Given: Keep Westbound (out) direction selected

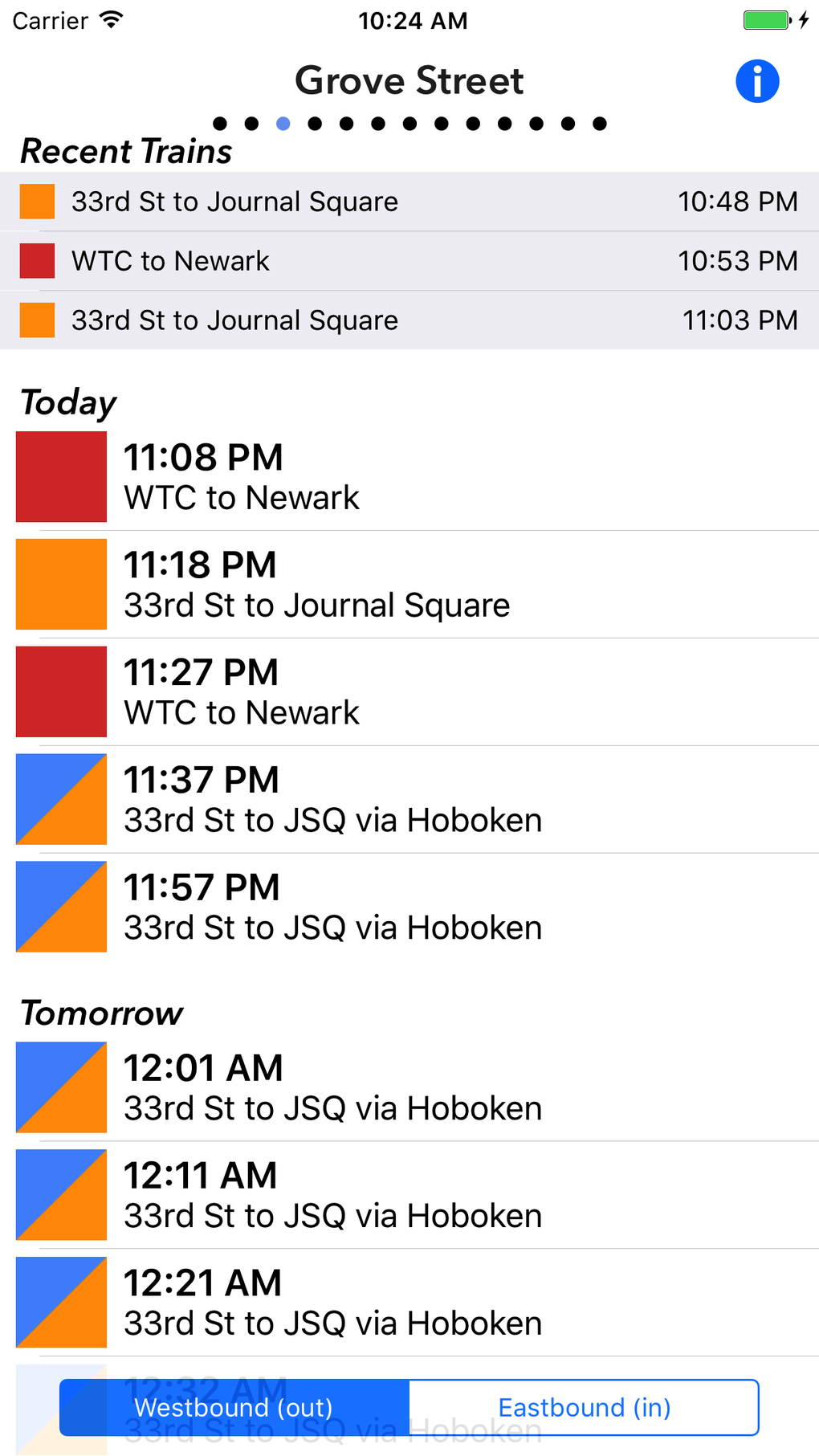Looking at the screenshot, I should [234, 1407].
